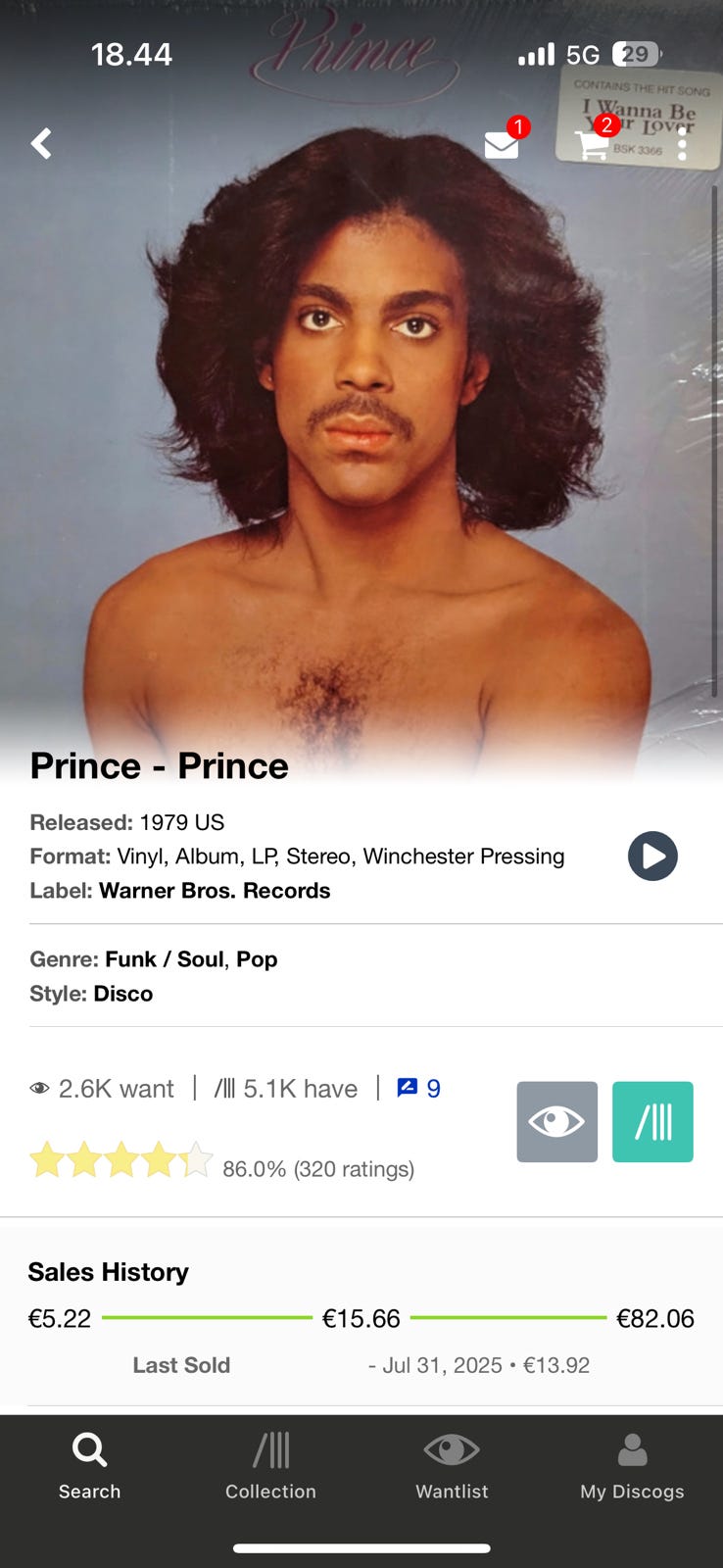The width and height of the screenshot is (723, 1568).
Task: View the 9 comments on this release
Action: (x=418, y=1088)
